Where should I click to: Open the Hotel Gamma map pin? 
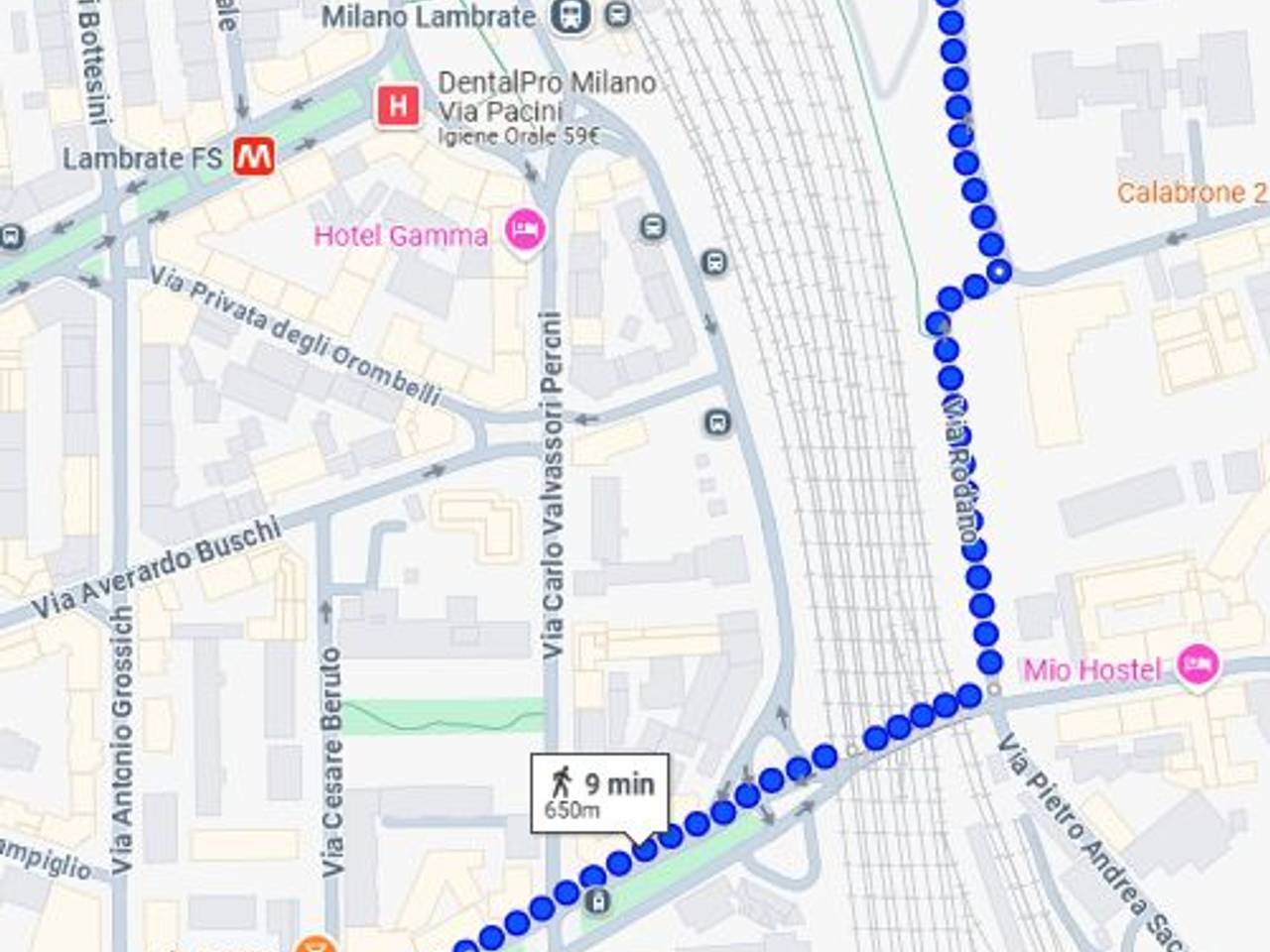click(525, 231)
